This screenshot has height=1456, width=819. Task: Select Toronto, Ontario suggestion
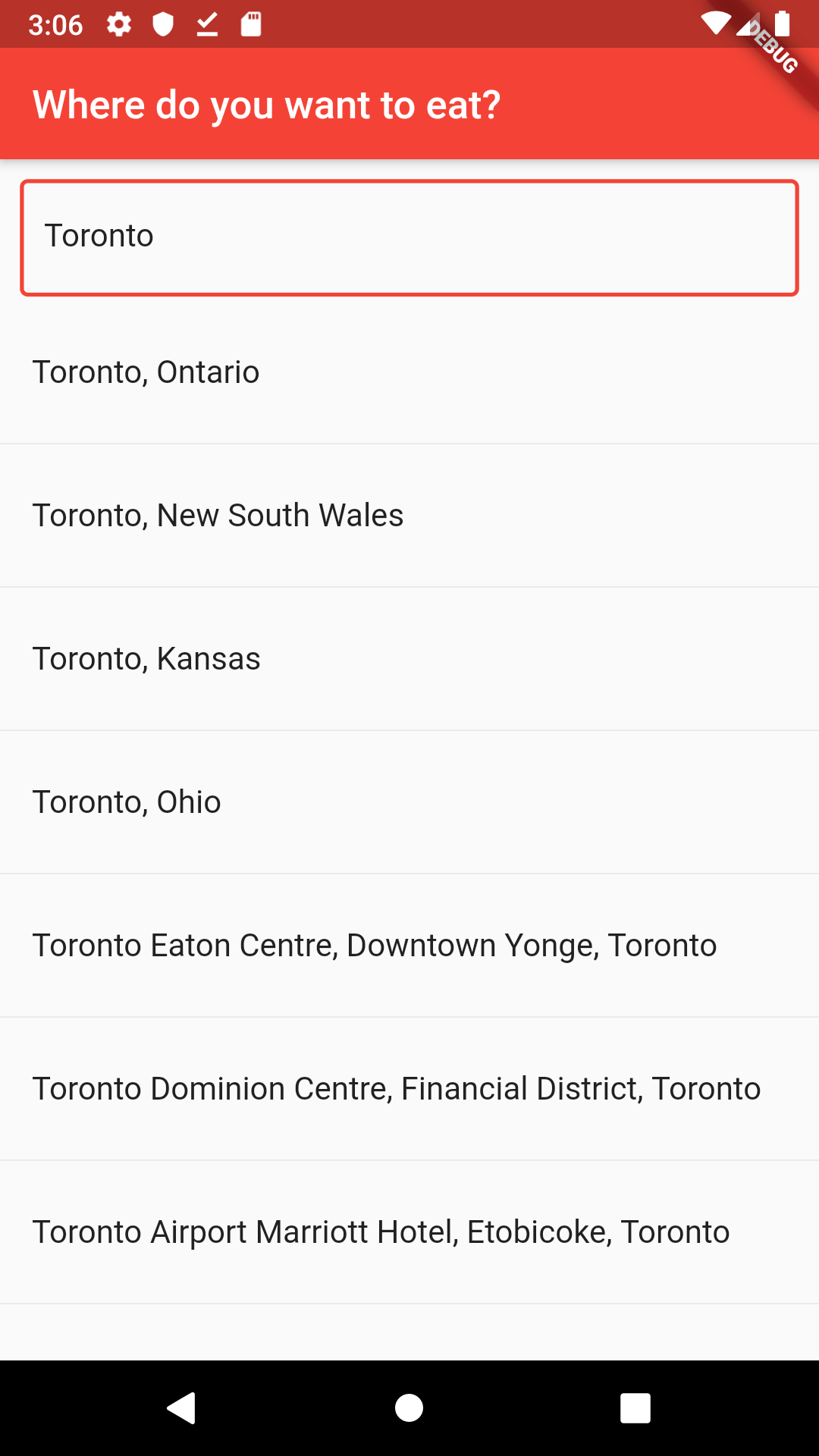coord(409,372)
